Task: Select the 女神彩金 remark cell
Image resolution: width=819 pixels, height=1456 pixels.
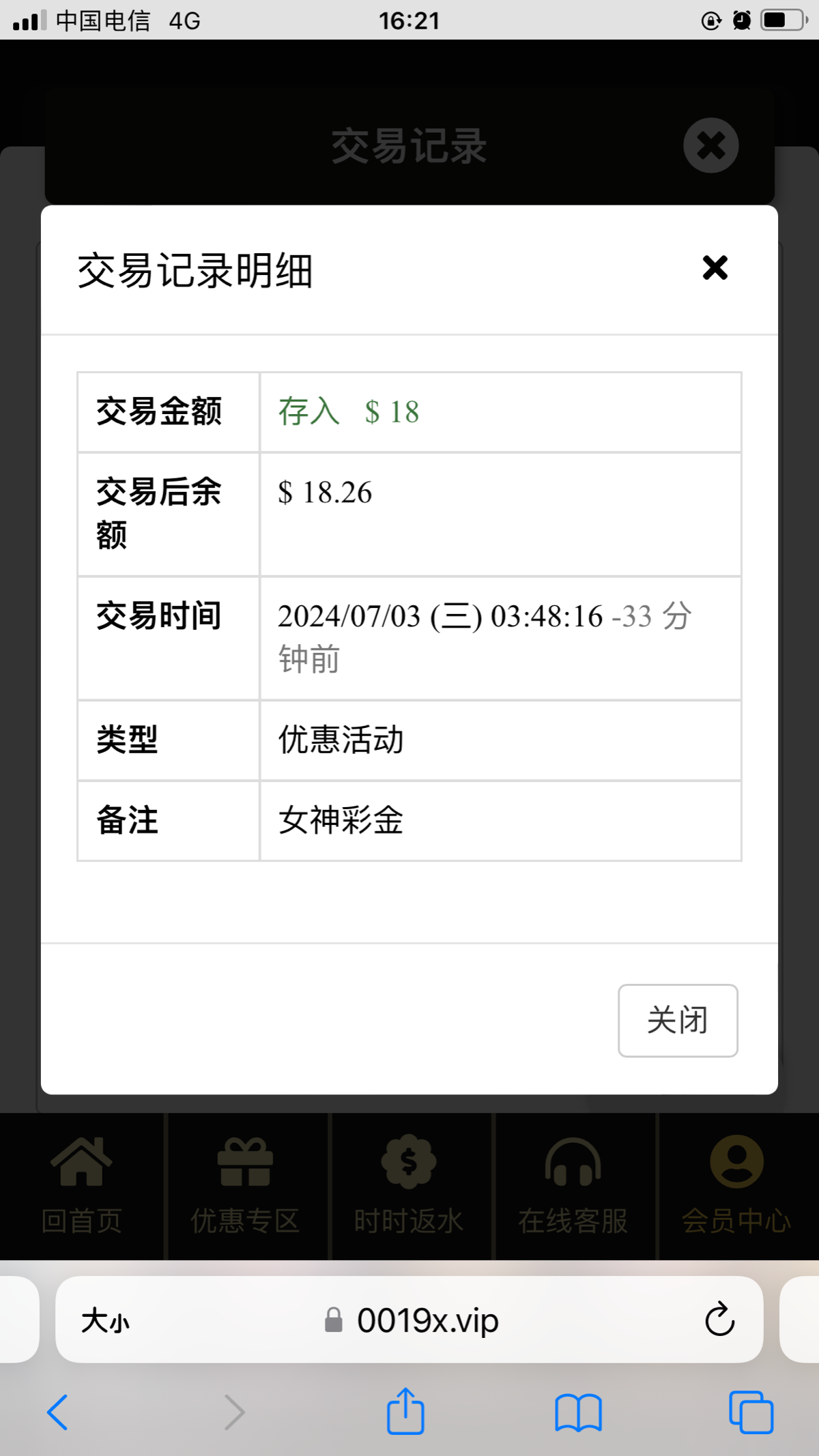Action: (x=340, y=821)
